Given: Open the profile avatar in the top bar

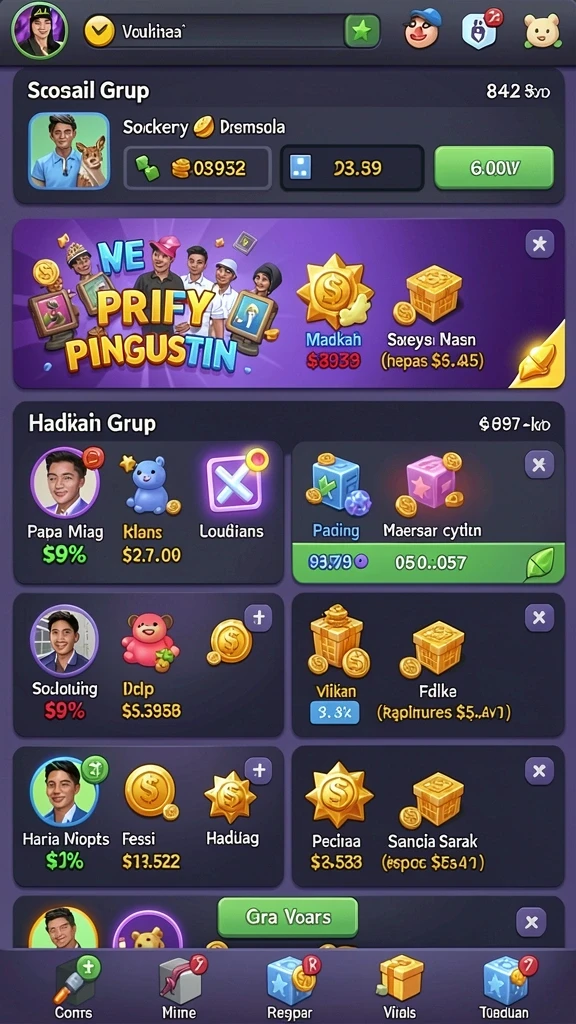Looking at the screenshot, I should pos(39,31).
